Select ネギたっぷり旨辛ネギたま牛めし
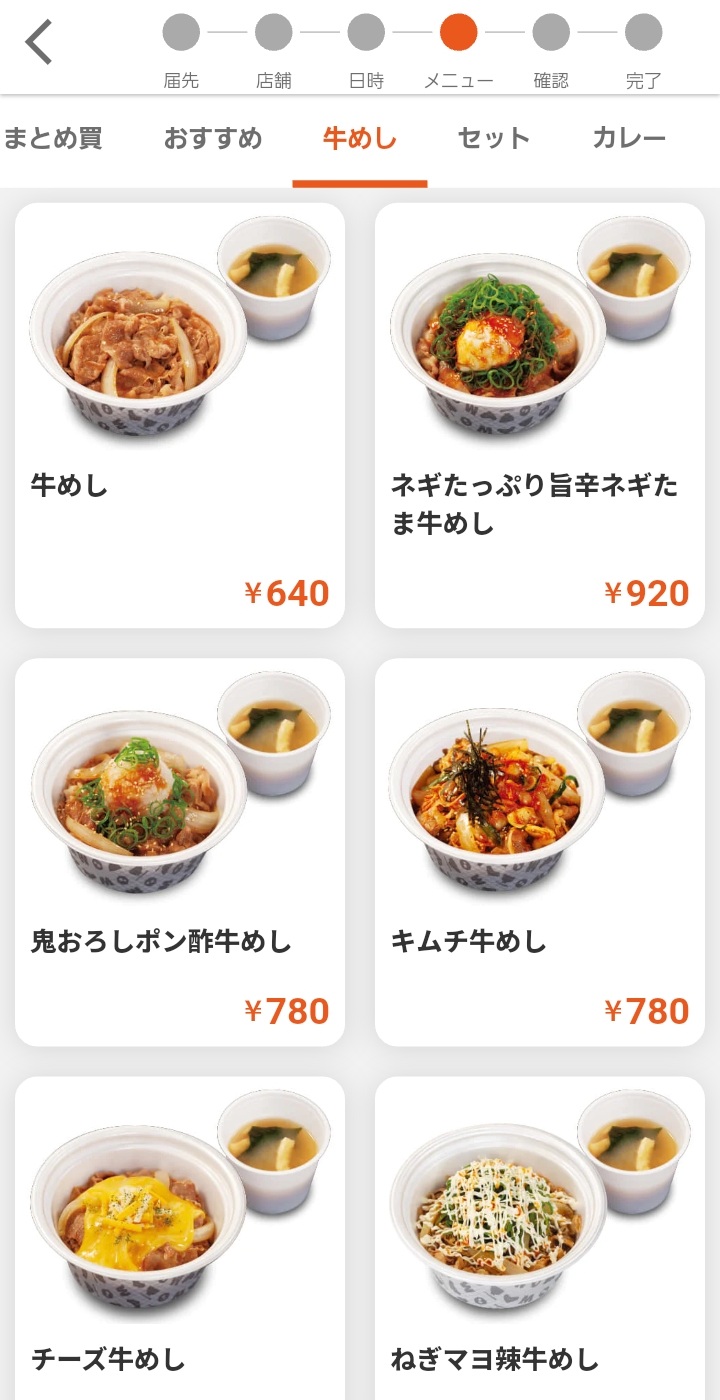The height and width of the screenshot is (1400, 720). pyautogui.click(x=540, y=415)
